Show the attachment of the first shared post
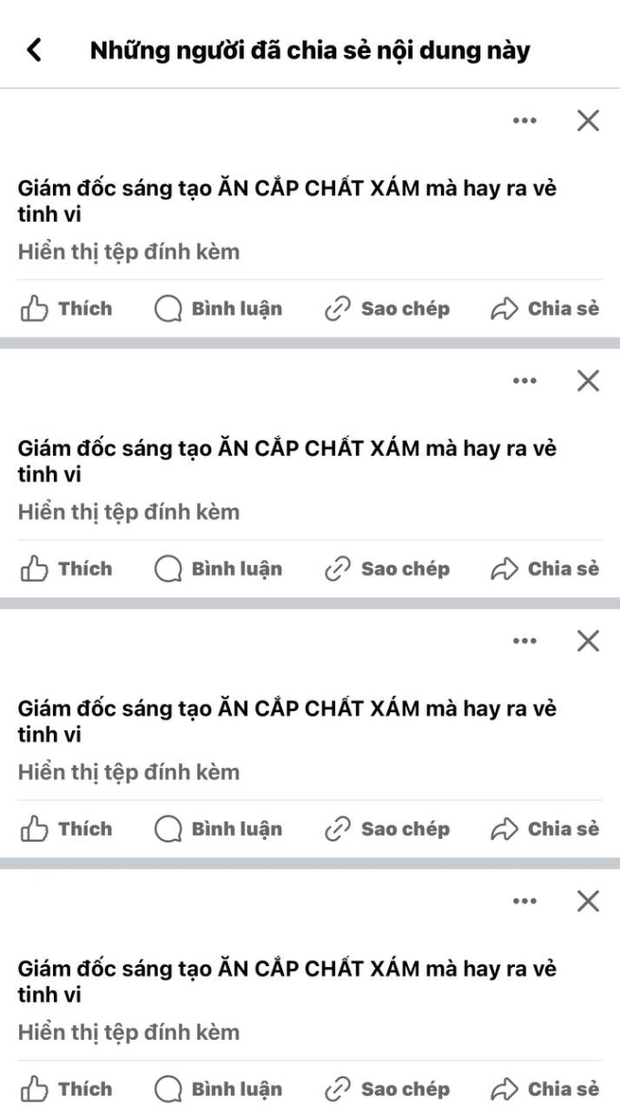The image size is (620, 1113). 129,252
